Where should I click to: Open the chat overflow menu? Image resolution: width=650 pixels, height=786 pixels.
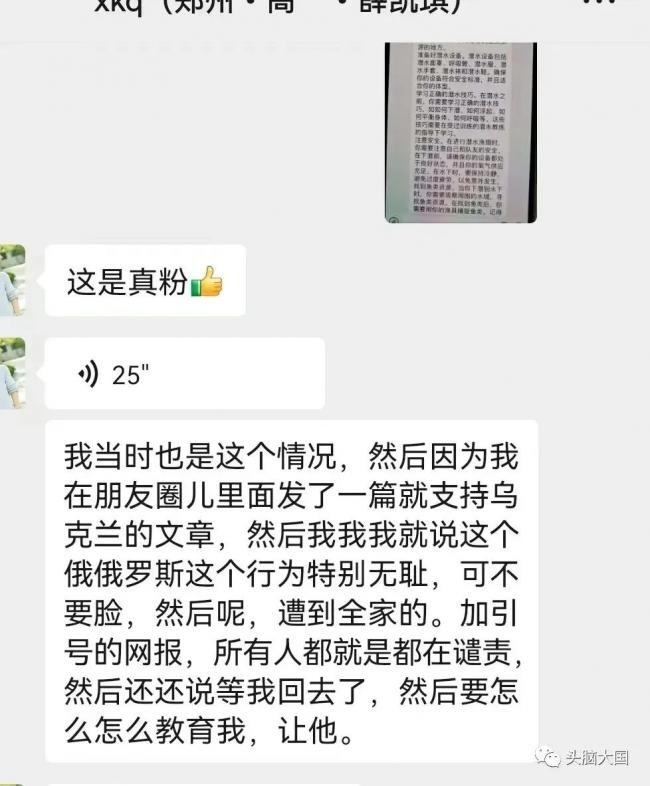(x=598, y=4)
